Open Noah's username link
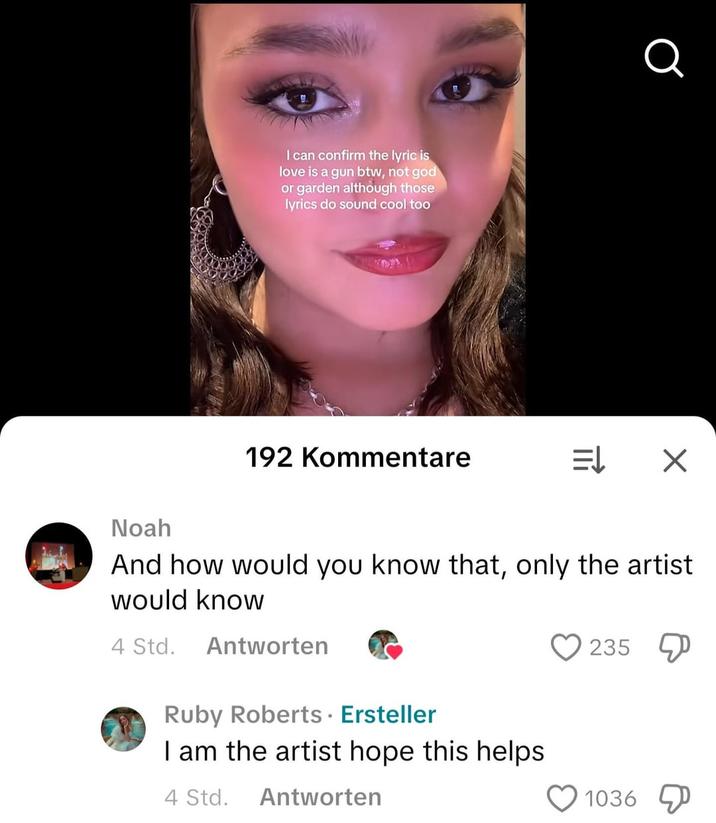Viewport: 716px width, 823px height. tap(141, 527)
